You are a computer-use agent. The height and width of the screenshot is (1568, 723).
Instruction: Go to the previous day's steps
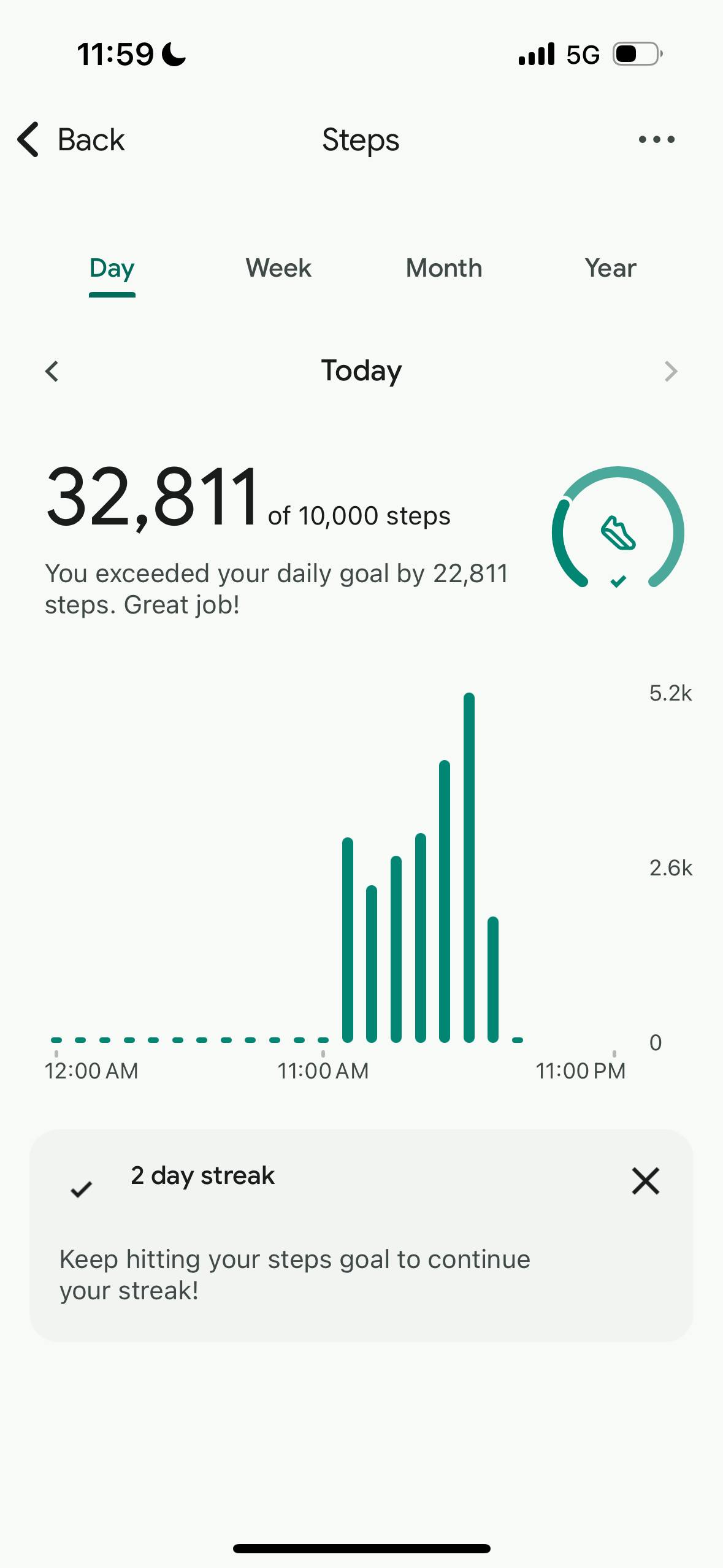pyautogui.click(x=52, y=371)
